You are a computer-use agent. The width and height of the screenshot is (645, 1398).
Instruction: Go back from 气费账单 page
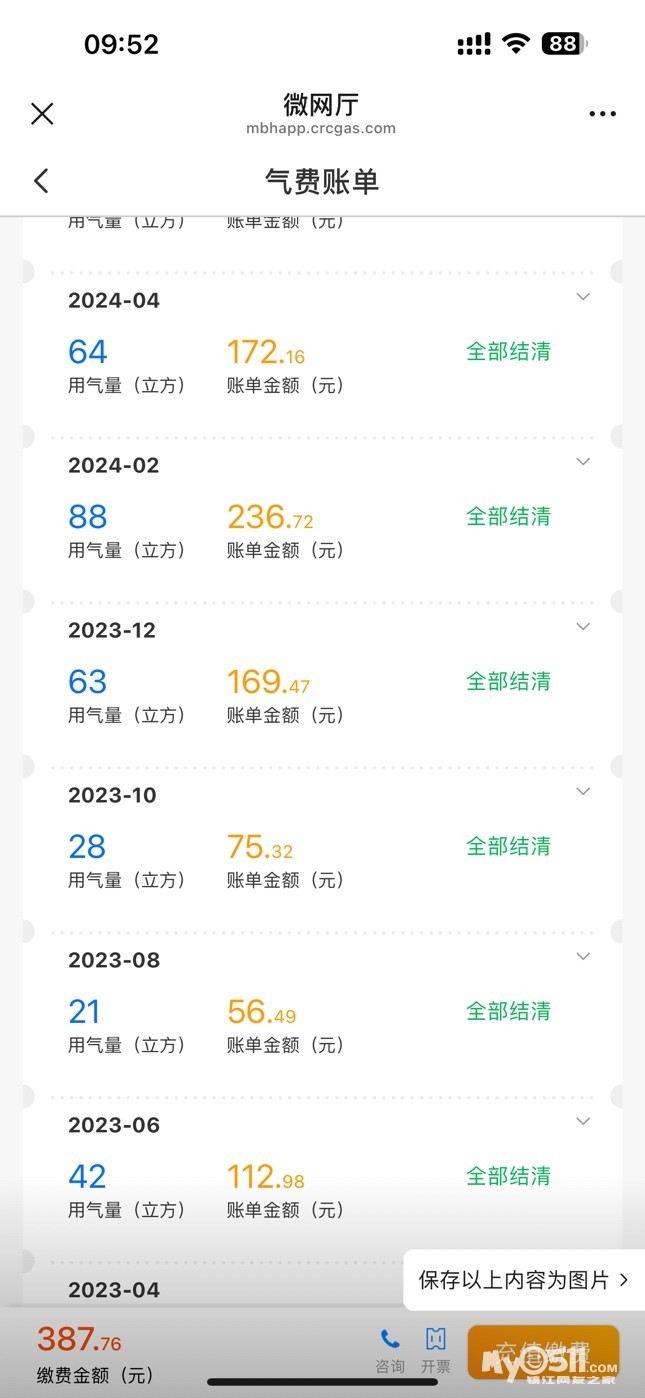[x=41, y=181]
